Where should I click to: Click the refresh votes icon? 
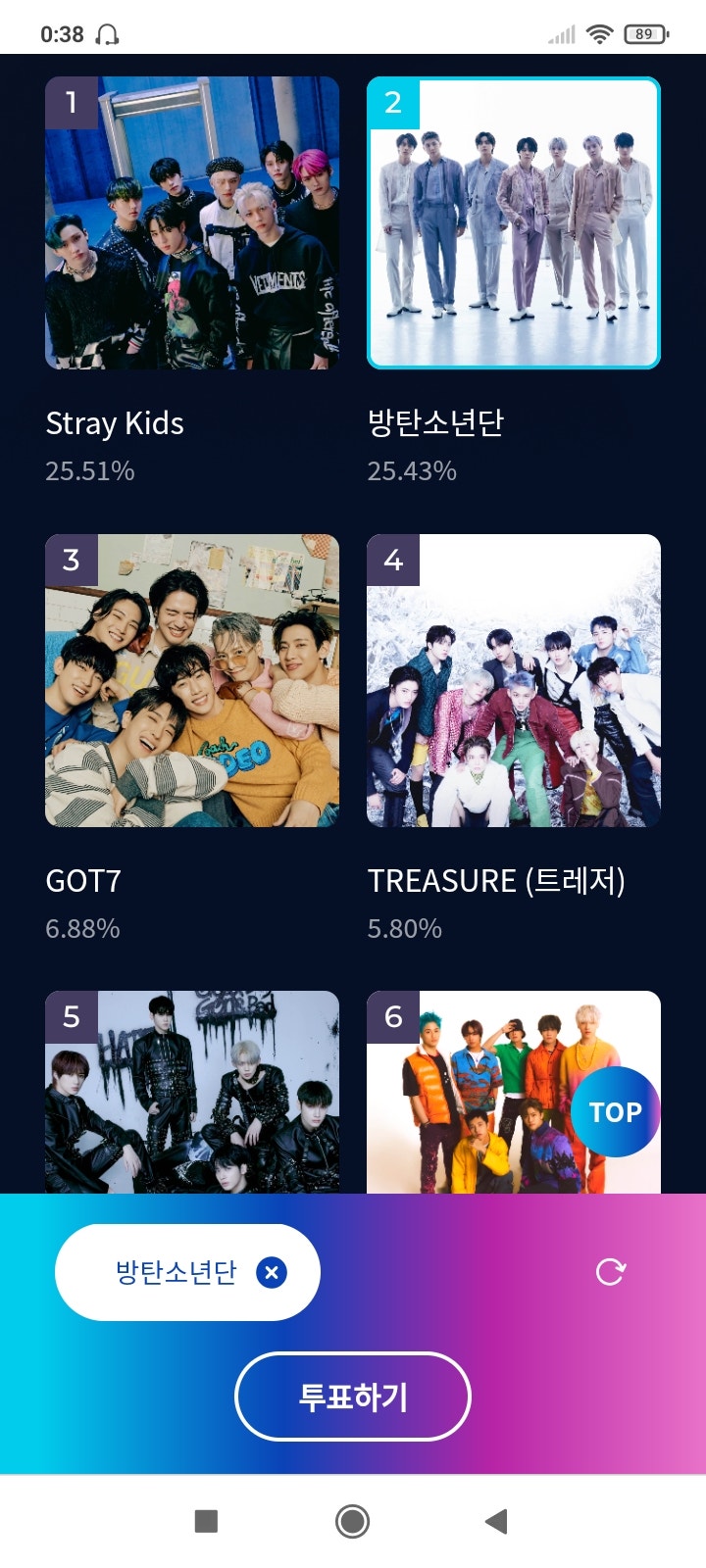point(612,1271)
